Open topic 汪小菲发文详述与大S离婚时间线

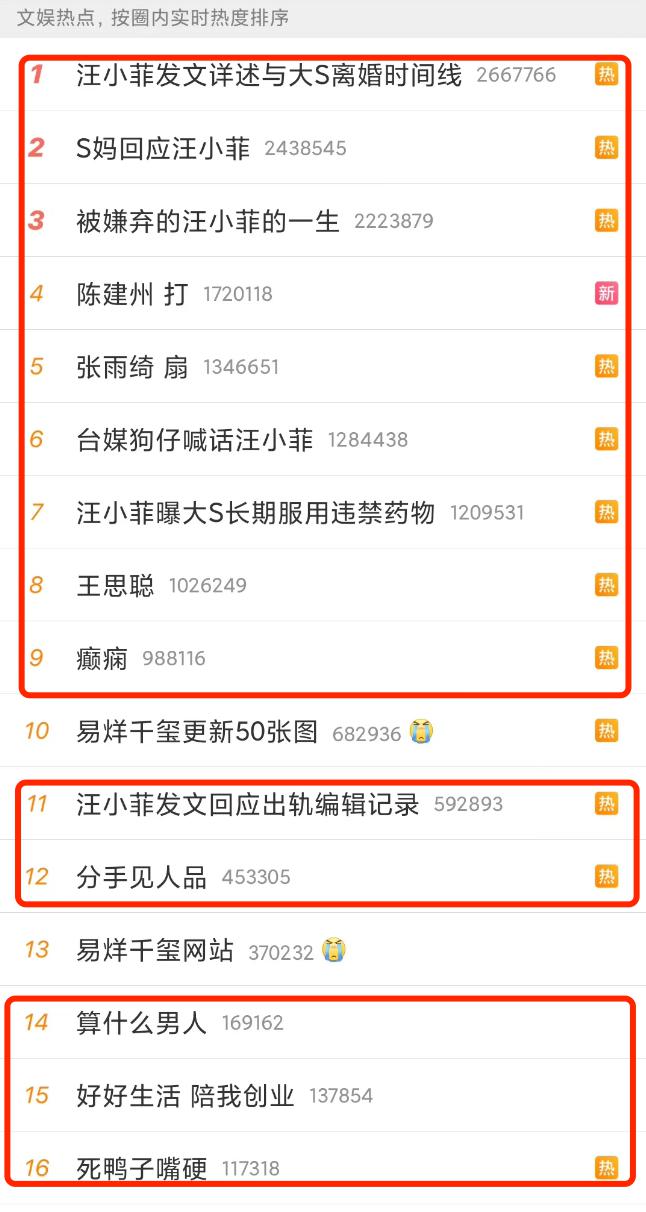click(268, 75)
